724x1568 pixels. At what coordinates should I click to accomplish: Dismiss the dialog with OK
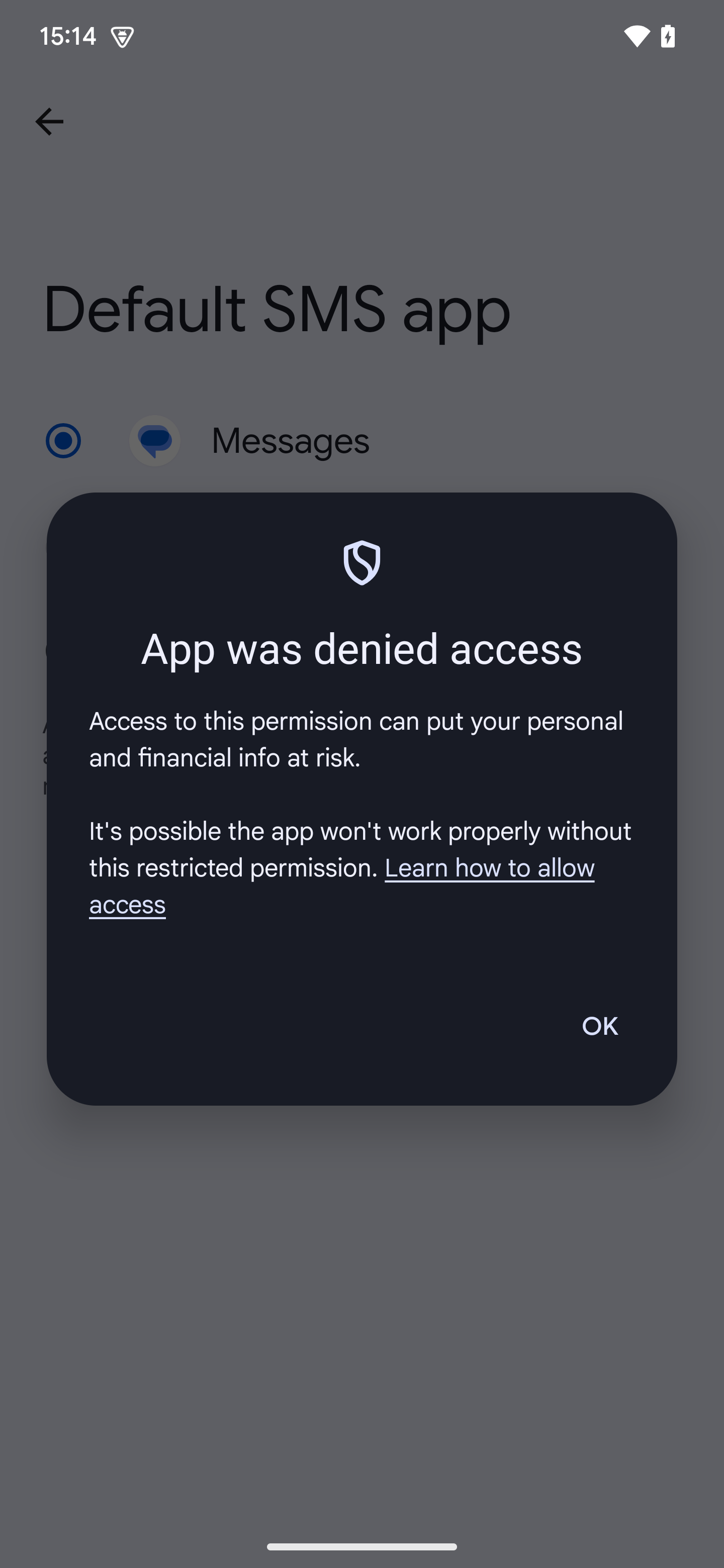tap(600, 1026)
